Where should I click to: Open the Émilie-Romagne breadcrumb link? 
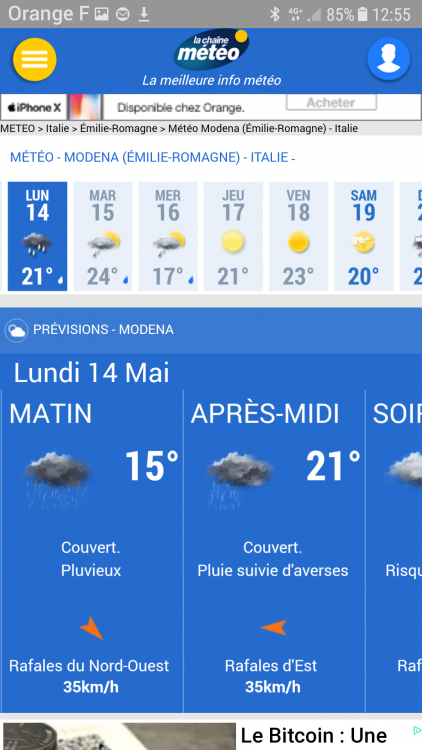tap(119, 129)
